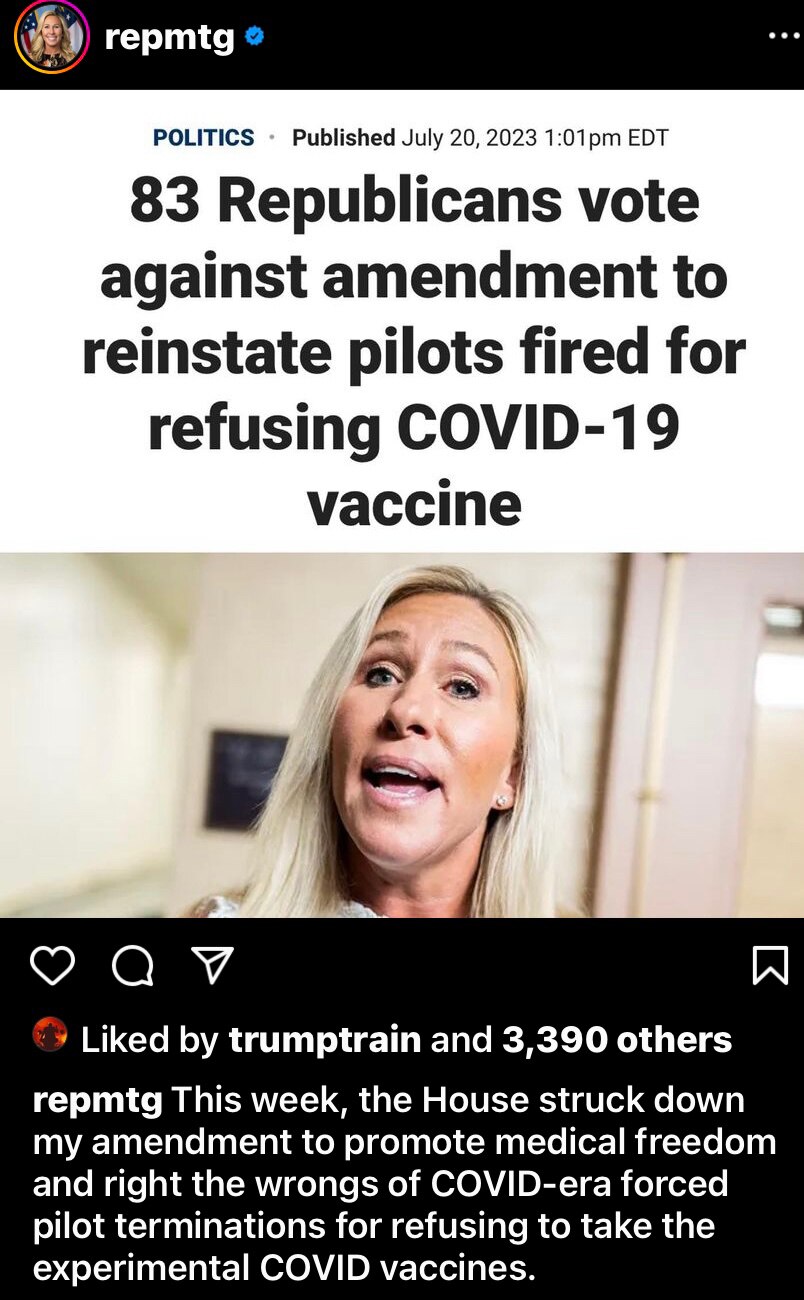The image size is (804, 1300).
Task: Open repmtg's profile picture story
Action: coord(49,38)
